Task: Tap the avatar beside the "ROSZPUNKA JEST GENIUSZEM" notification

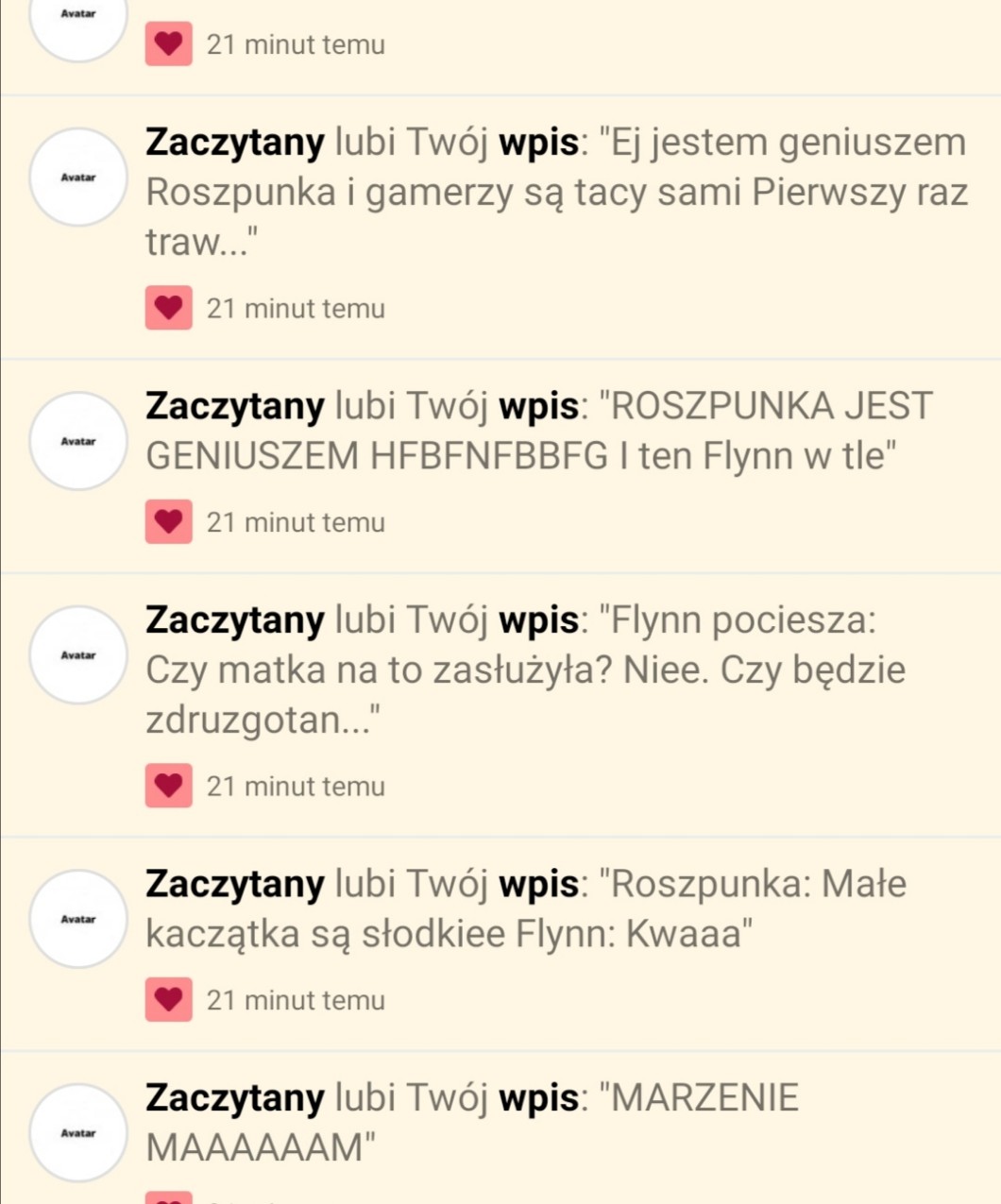Action: coord(78,441)
